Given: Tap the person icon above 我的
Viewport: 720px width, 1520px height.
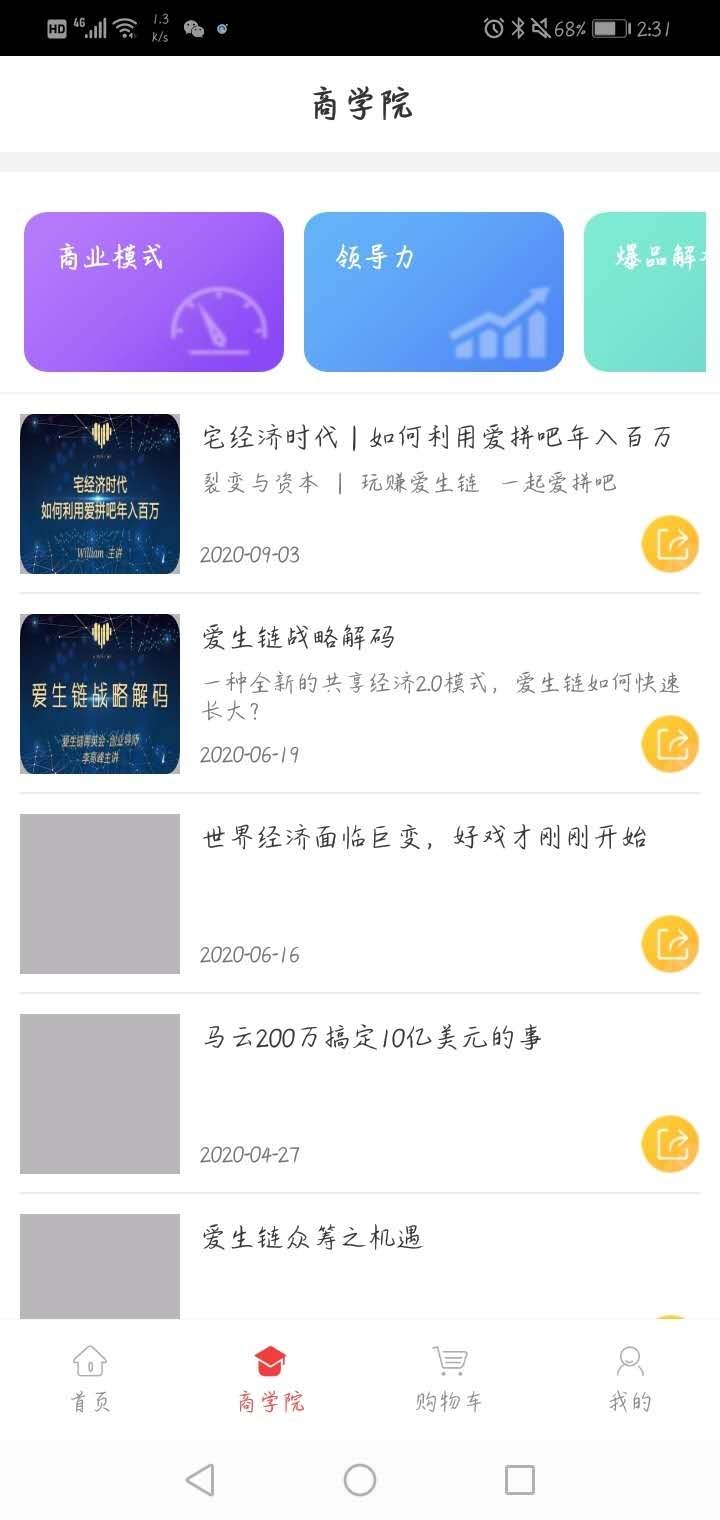Looking at the screenshot, I should (628, 1360).
